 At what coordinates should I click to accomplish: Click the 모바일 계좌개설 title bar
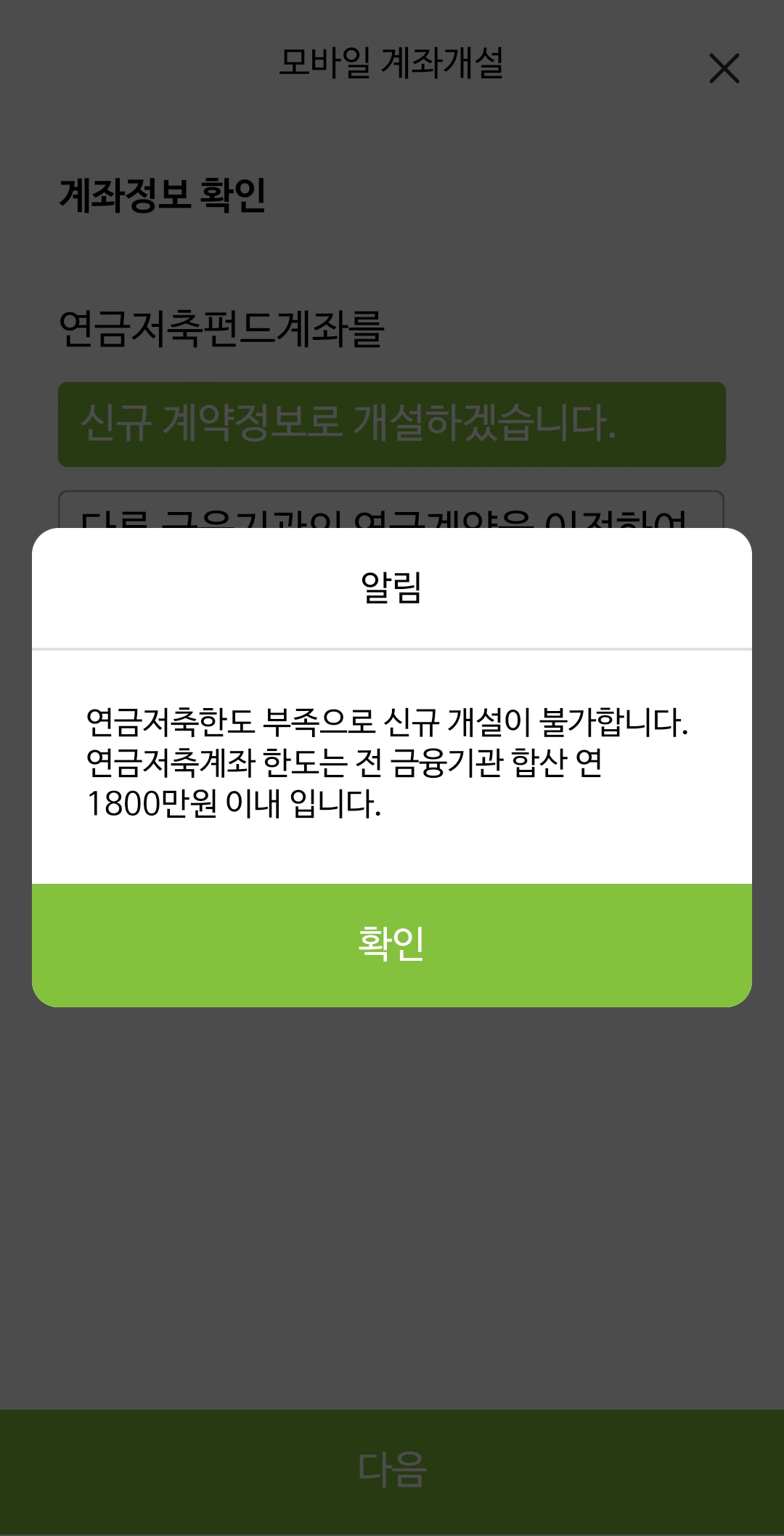(392, 64)
